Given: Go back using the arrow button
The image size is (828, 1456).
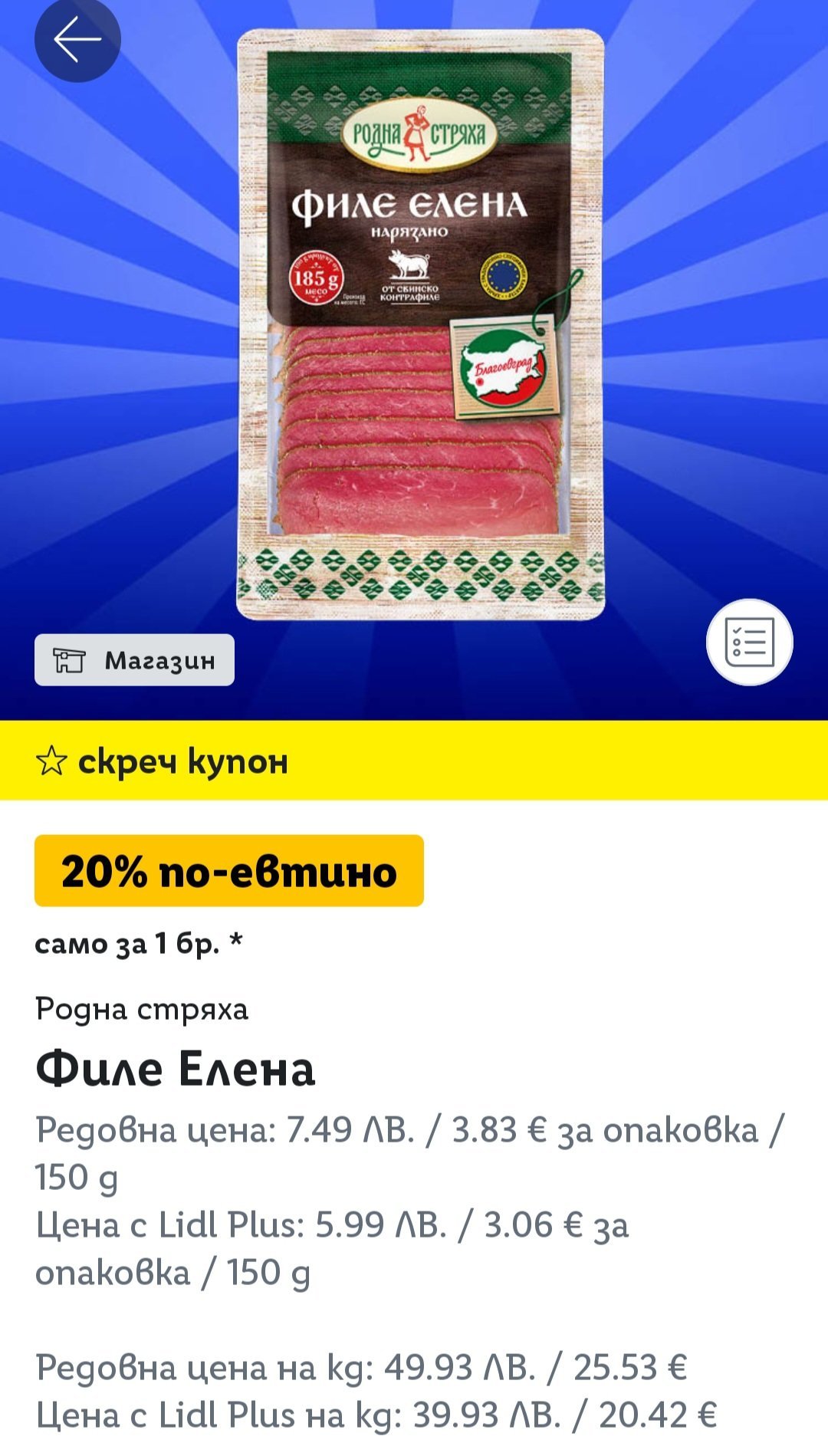Looking at the screenshot, I should (77, 39).
